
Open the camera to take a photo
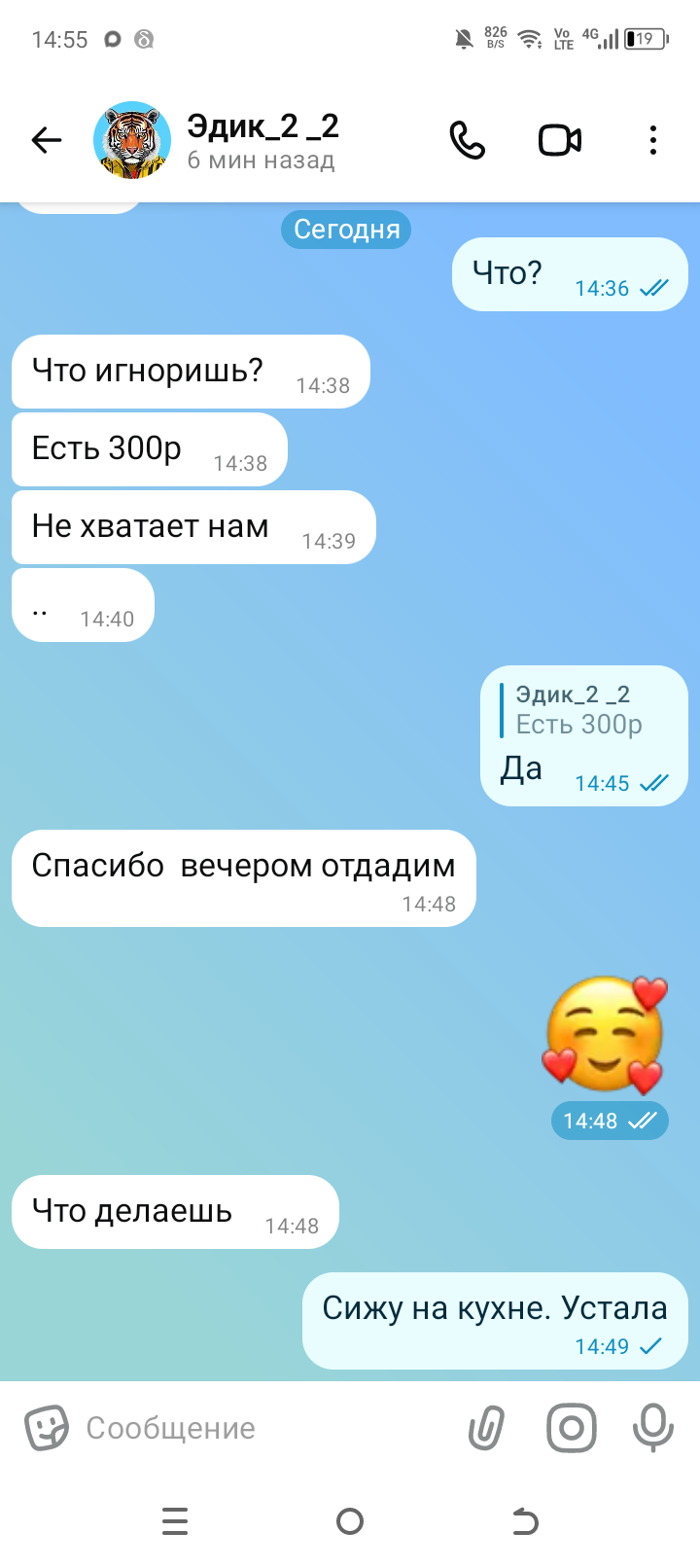click(571, 1428)
